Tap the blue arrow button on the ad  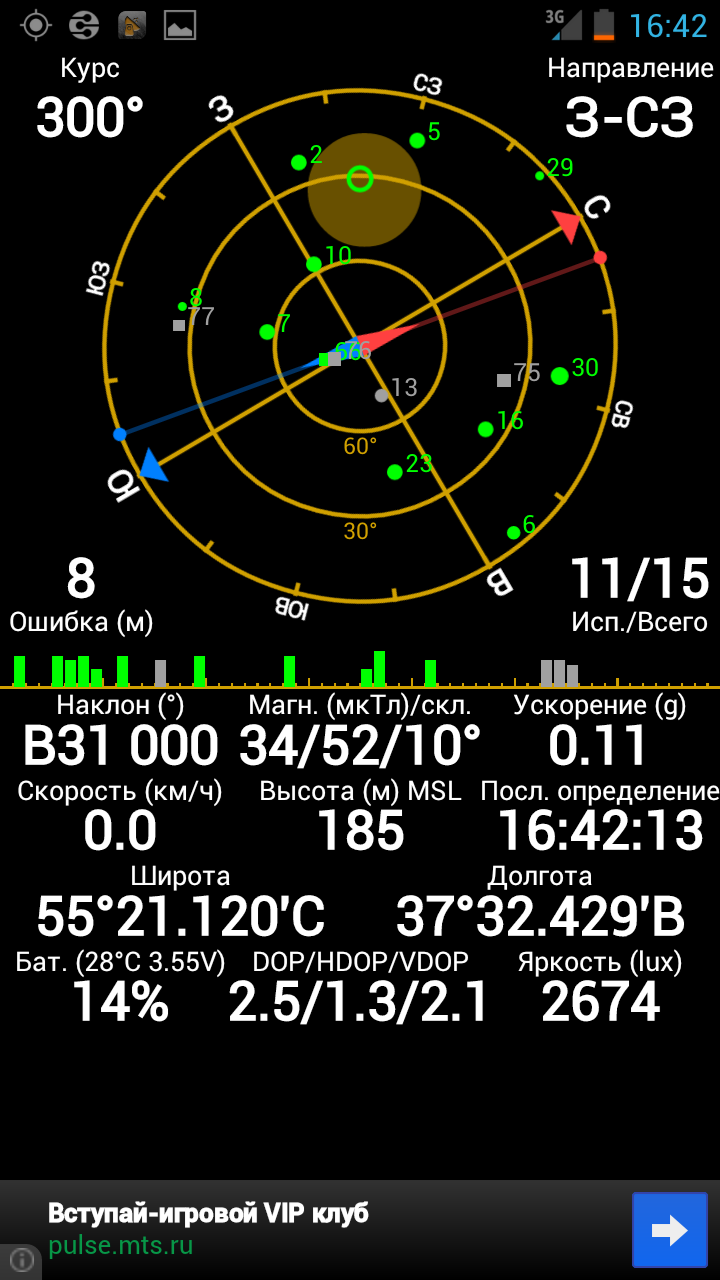[669, 1229]
